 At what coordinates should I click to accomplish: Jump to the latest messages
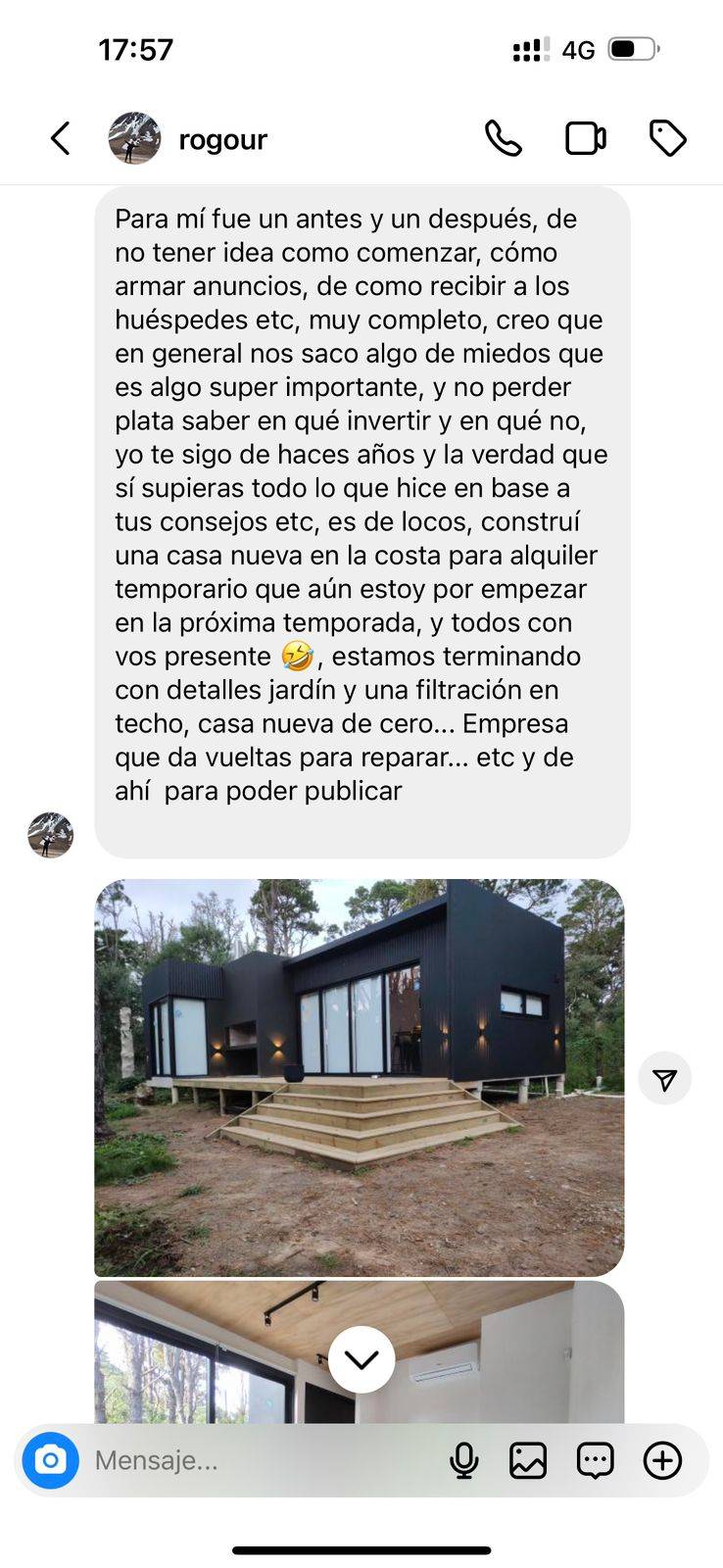361,1359
